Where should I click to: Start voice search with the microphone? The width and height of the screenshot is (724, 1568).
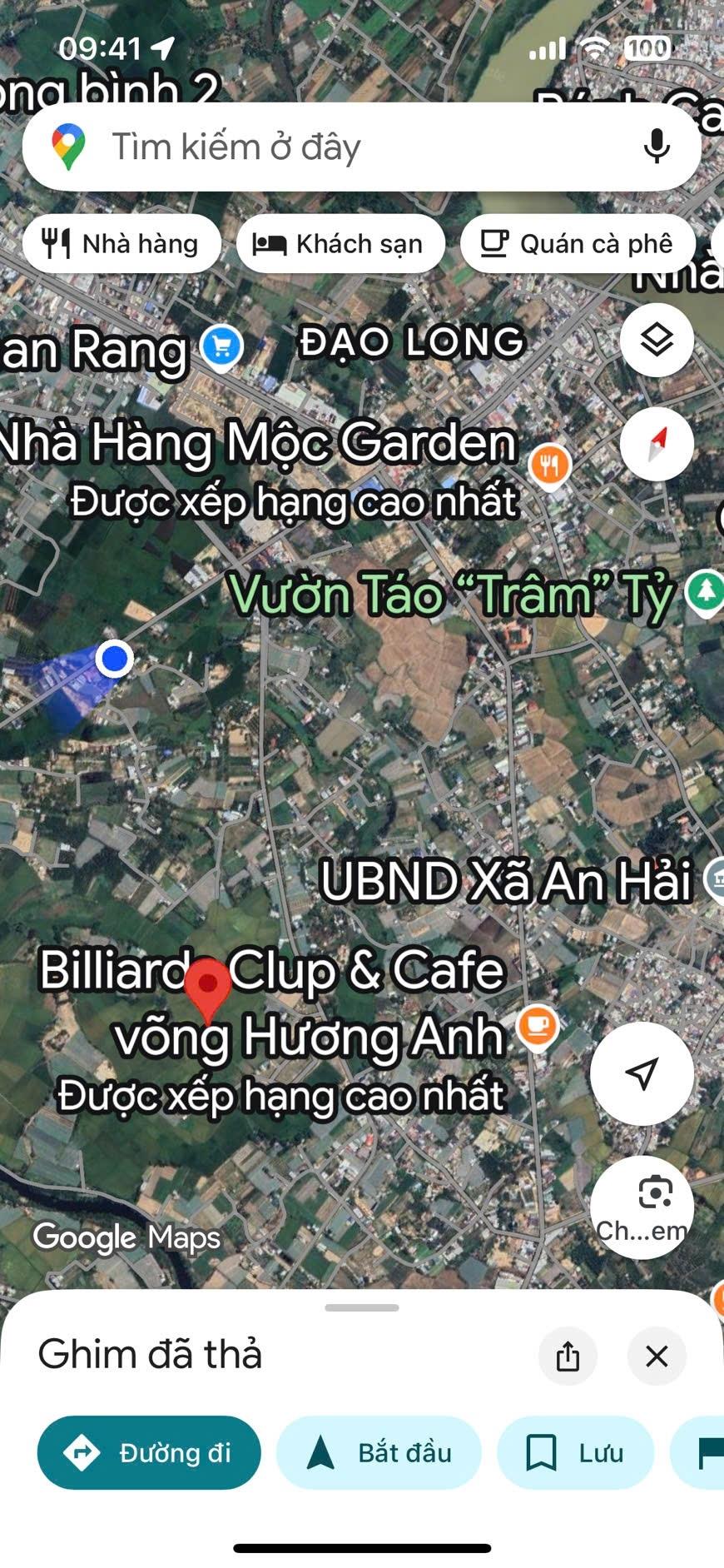(x=657, y=147)
